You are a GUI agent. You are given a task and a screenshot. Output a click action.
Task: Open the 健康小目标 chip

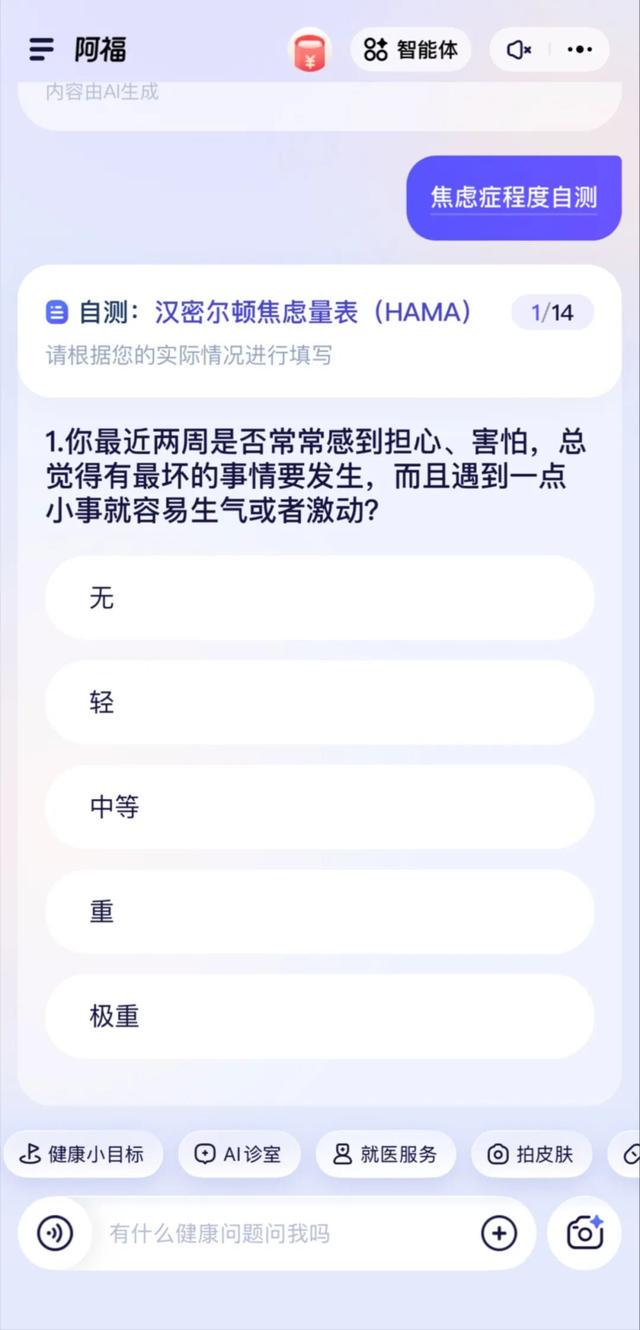click(x=82, y=1154)
